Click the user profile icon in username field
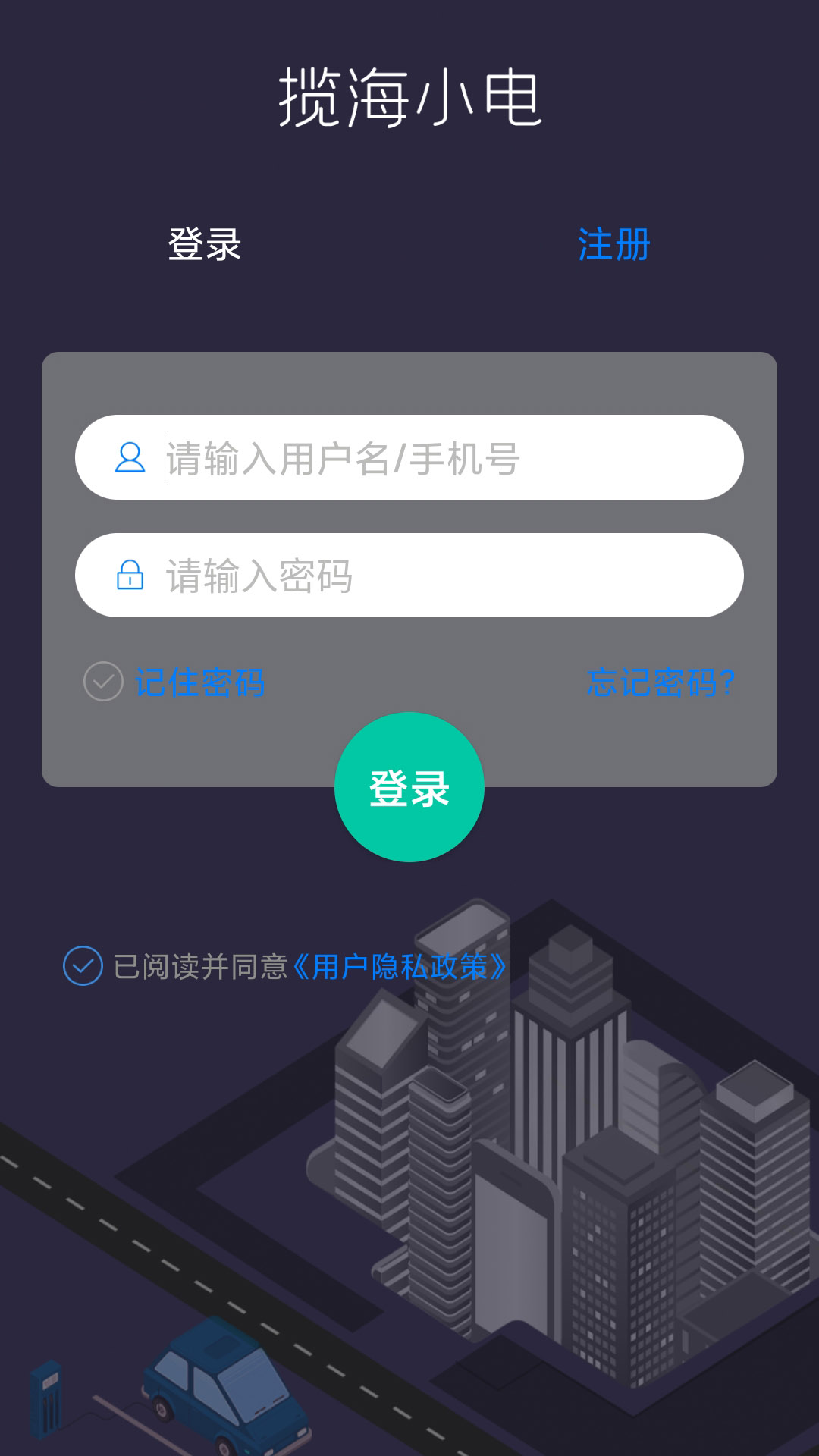 pos(130,455)
